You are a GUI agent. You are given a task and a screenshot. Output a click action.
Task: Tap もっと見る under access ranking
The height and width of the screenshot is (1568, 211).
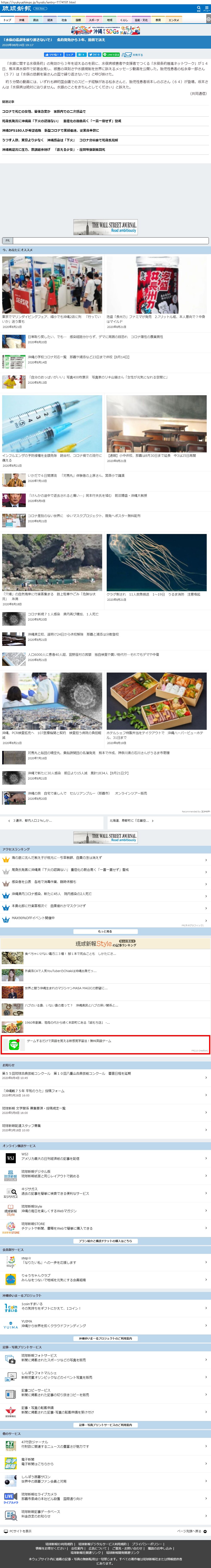coord(105,931)
